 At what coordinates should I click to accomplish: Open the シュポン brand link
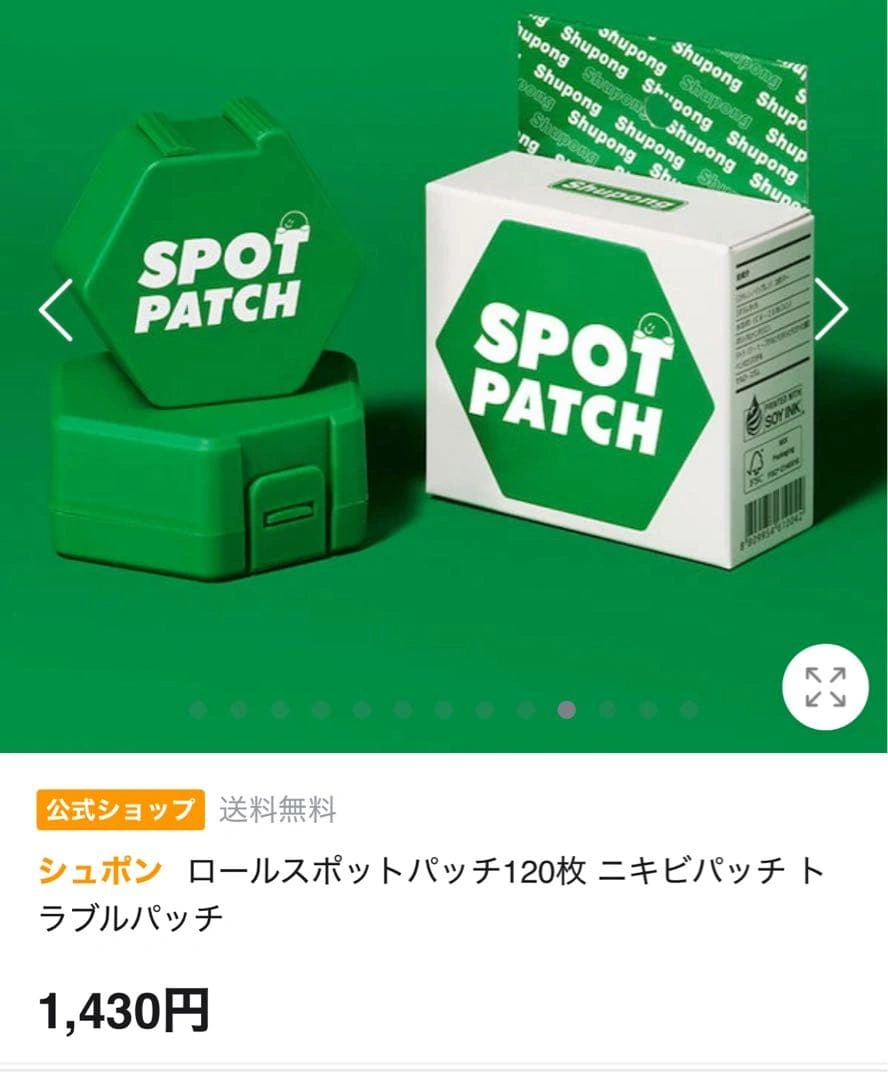click(99, 871)
